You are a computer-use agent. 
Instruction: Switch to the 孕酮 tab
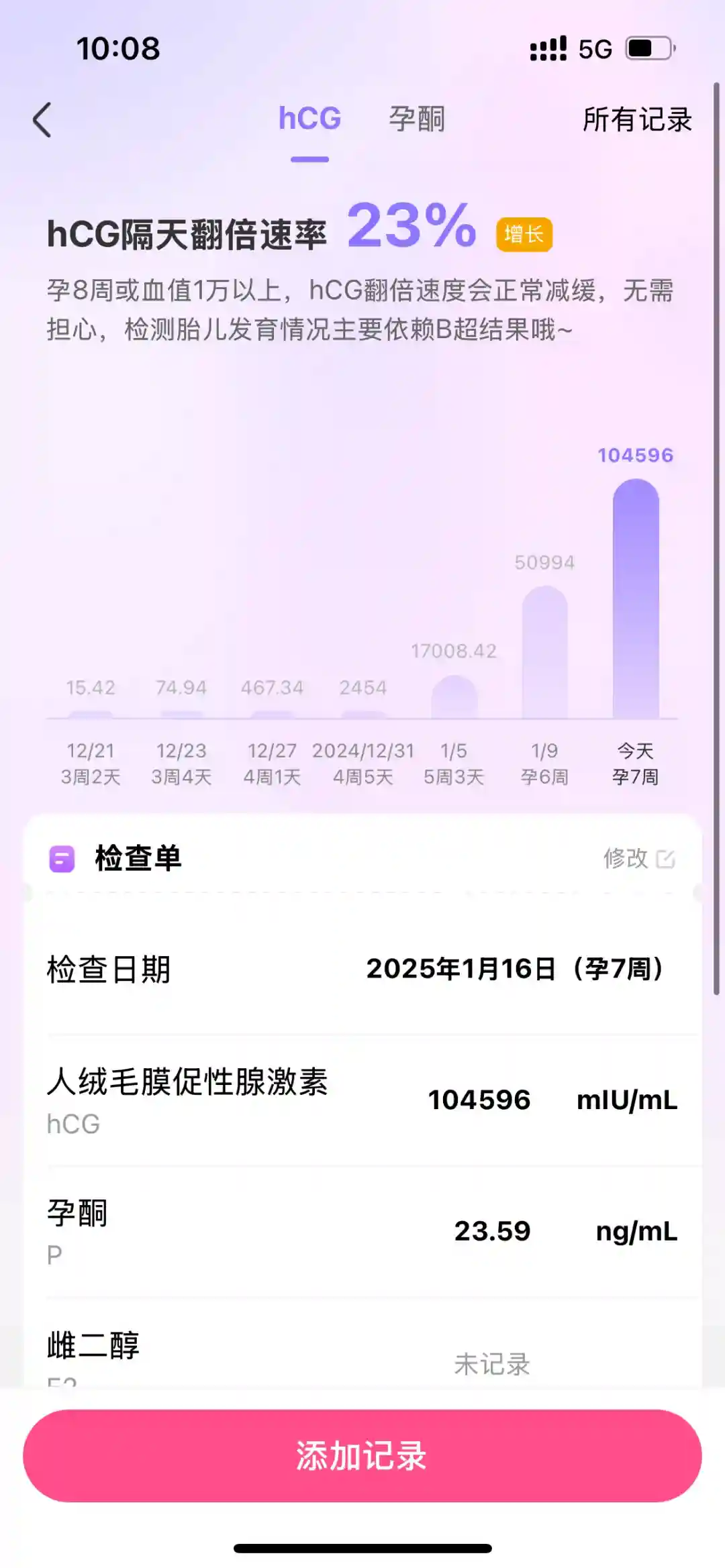pyautogui.click(x=417, y=119)
